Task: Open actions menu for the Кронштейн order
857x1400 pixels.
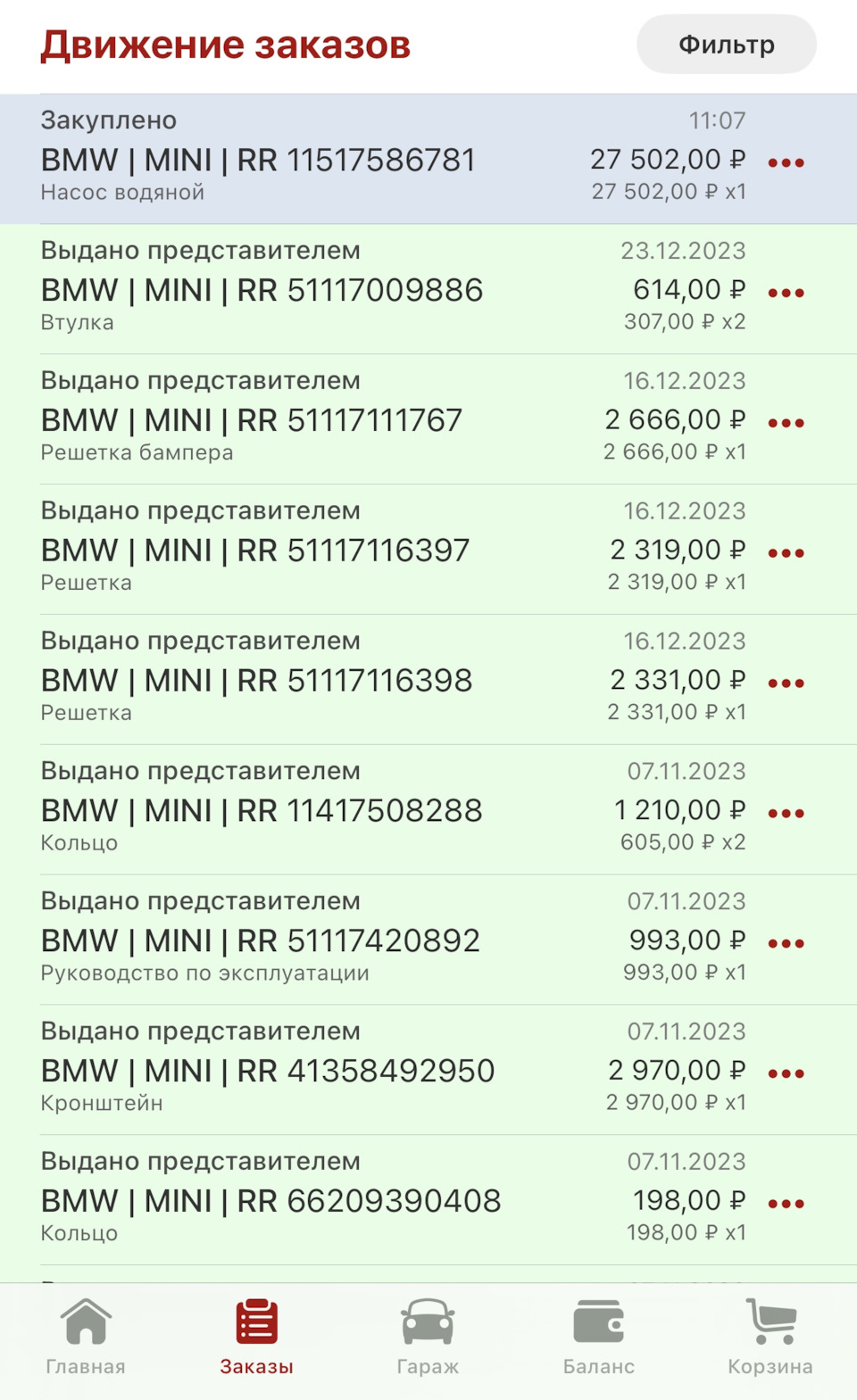Action: coord(786,1073)
